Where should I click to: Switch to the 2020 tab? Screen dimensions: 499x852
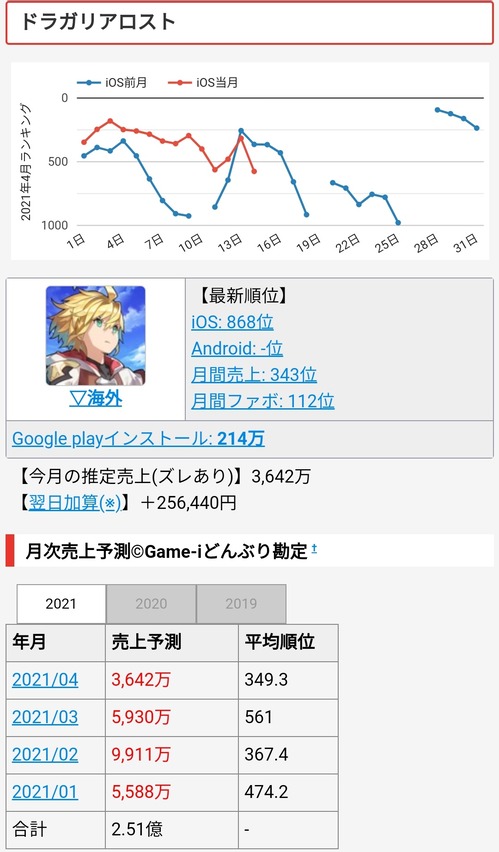[x=151, y=604]
